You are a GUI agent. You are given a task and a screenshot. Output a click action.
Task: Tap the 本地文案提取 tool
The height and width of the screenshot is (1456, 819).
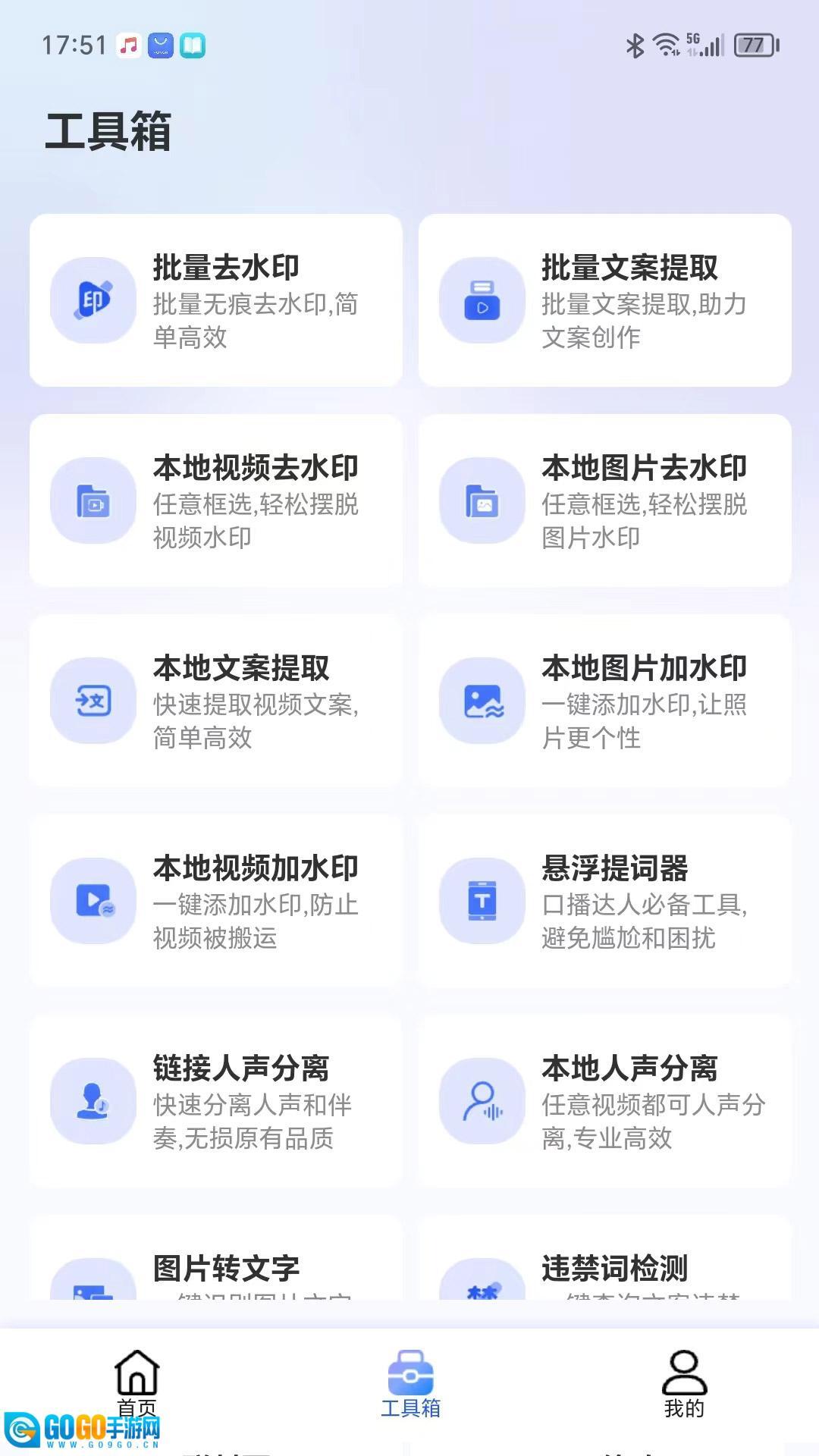coord(216,701)
